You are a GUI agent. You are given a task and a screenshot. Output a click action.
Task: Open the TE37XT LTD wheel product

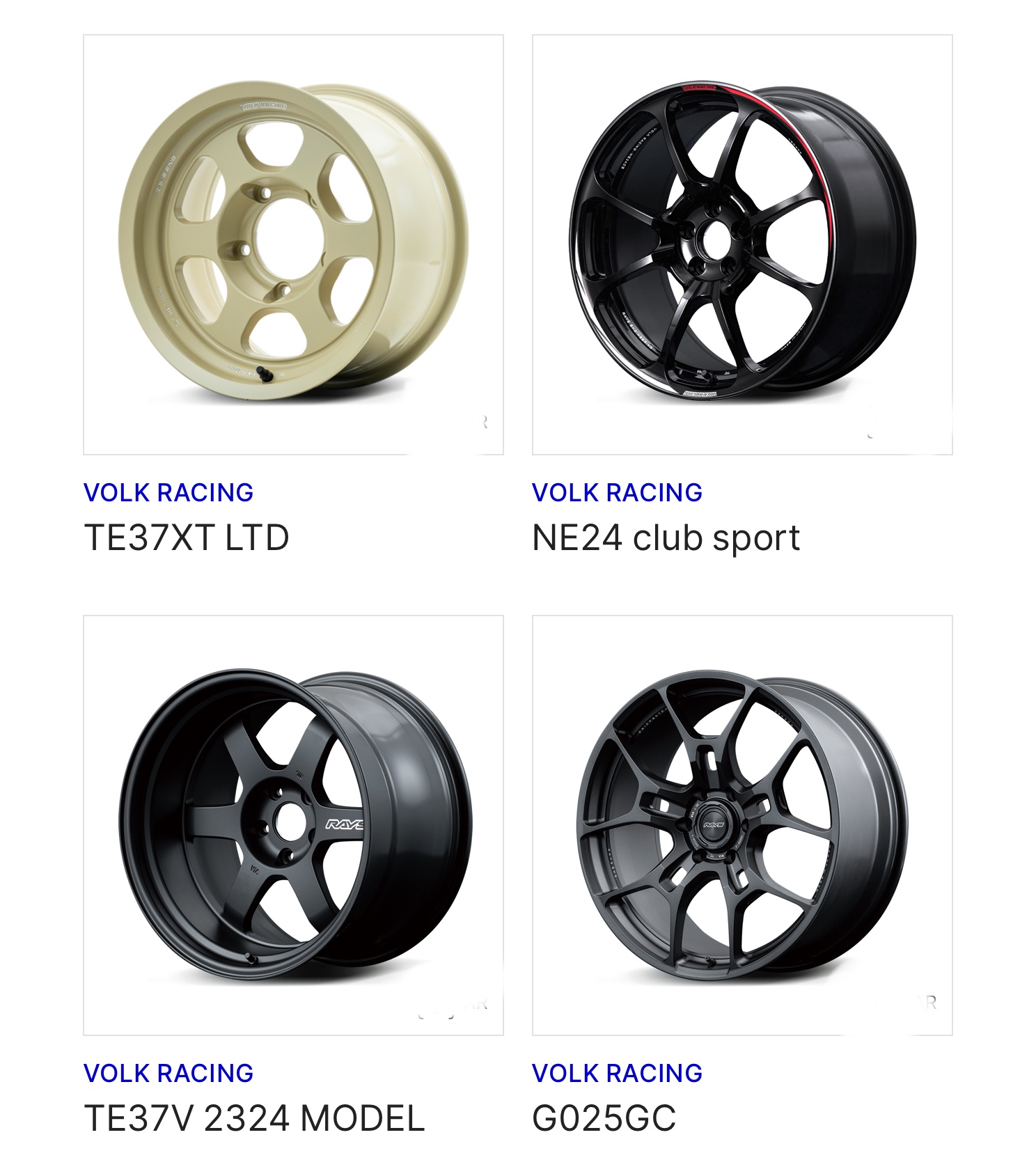[x=293, y=244]
